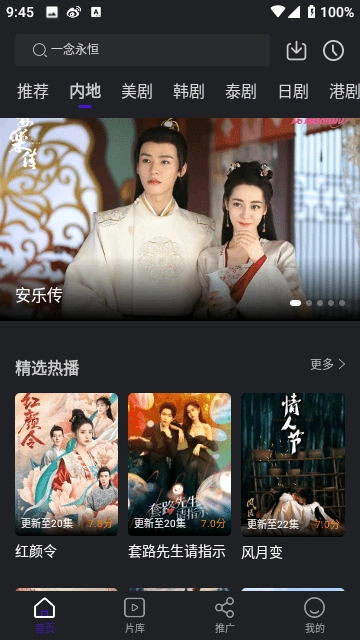Open the downloads icon
Viewport: 360px width, 640px height.
(x=296, y=50)
